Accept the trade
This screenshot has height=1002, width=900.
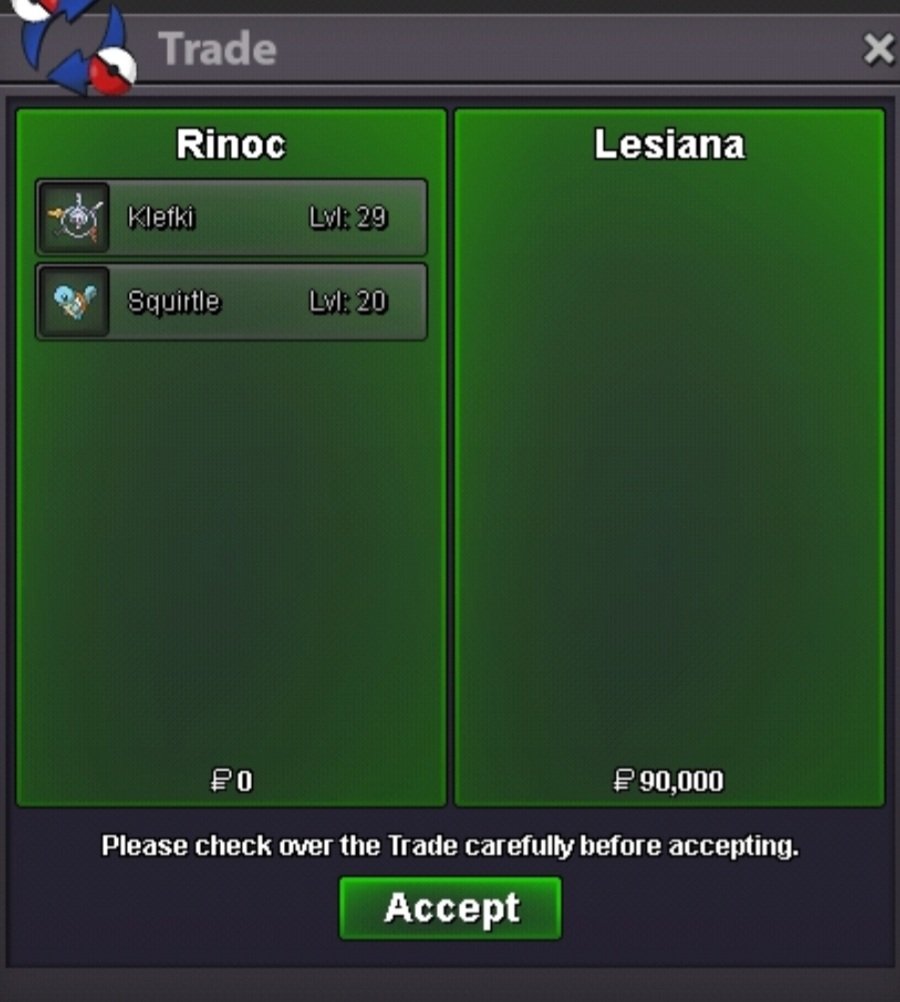[450, 908]
